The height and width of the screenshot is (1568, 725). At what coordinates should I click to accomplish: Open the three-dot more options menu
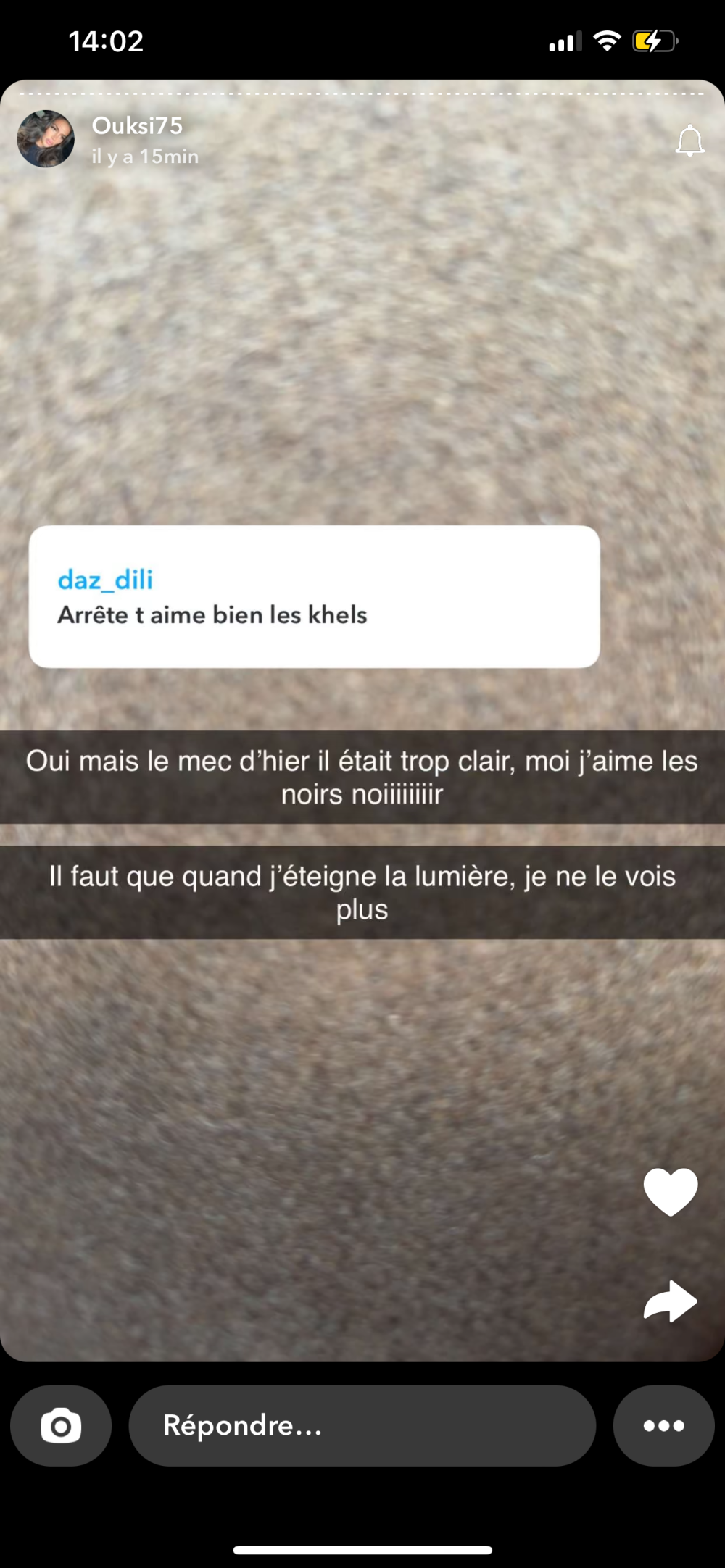663,1426
